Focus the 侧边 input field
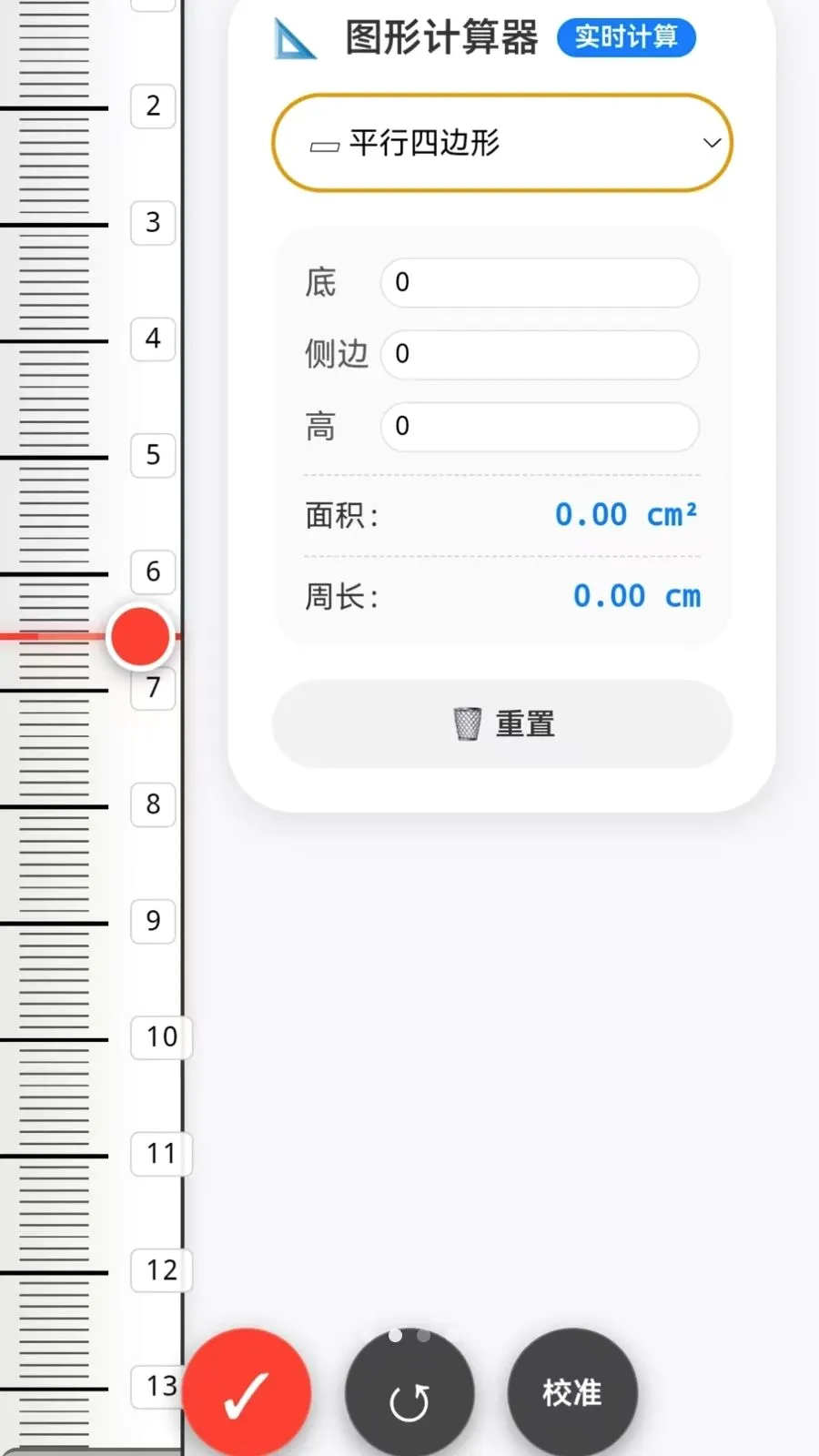Screen dimensions: 819x1456 click(x=540, y=354)
